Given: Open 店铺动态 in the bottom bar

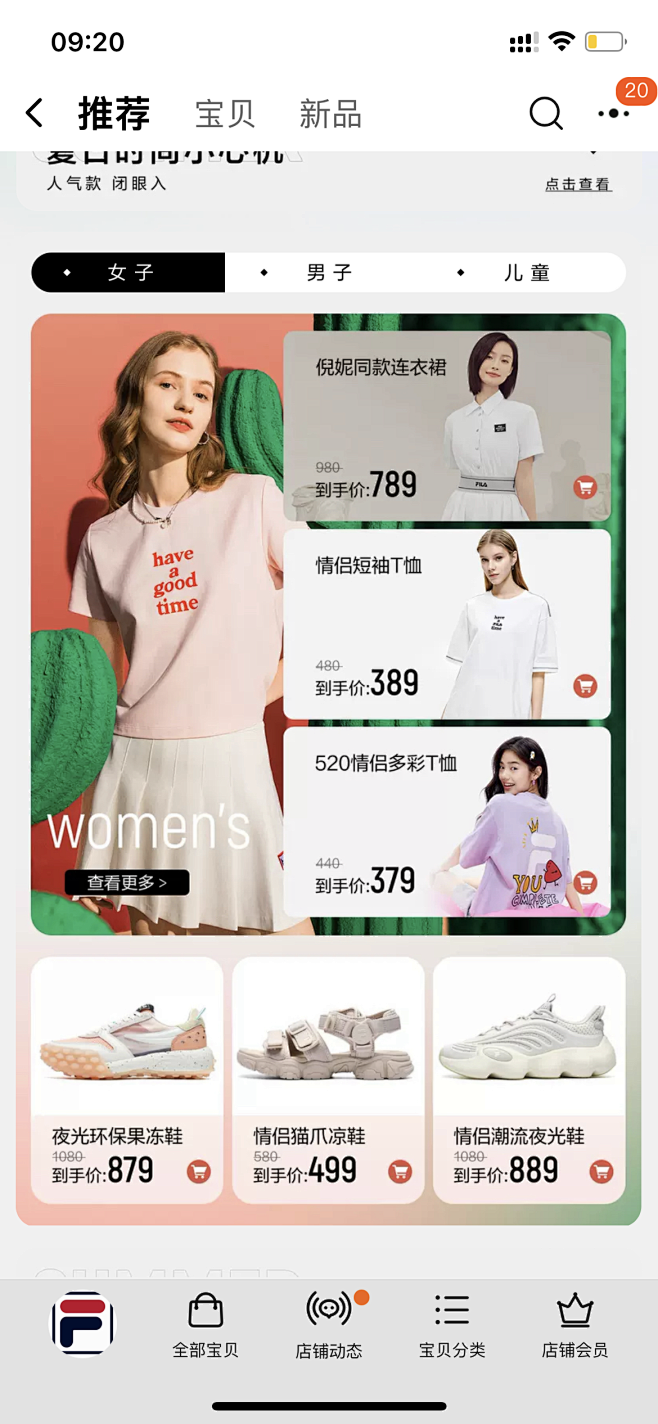Looking at the screenshot, I should [329, 1326].
